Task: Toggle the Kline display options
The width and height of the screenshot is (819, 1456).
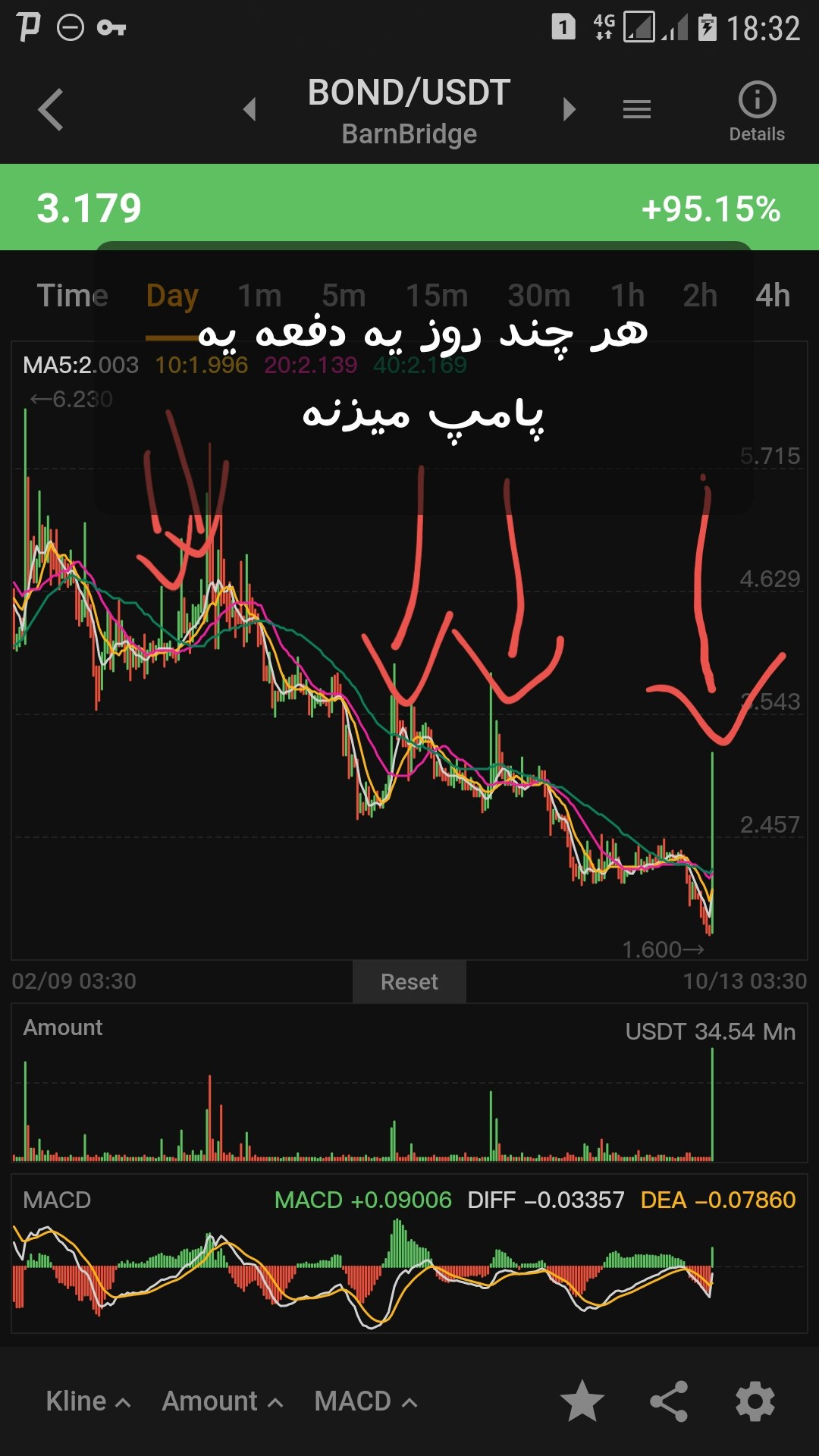Action: click(77, 1401)
